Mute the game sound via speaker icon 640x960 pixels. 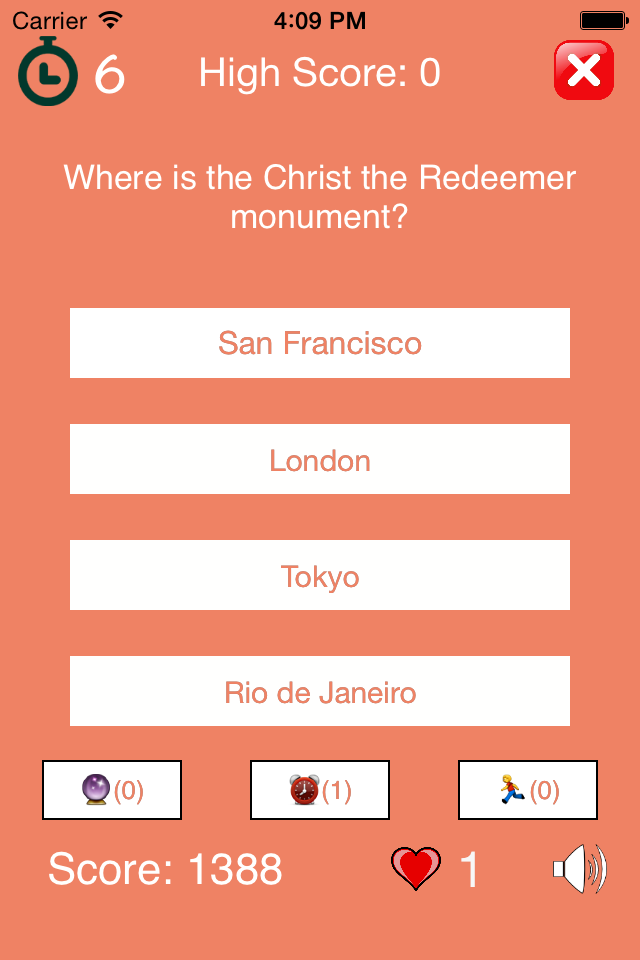(580, 869)
